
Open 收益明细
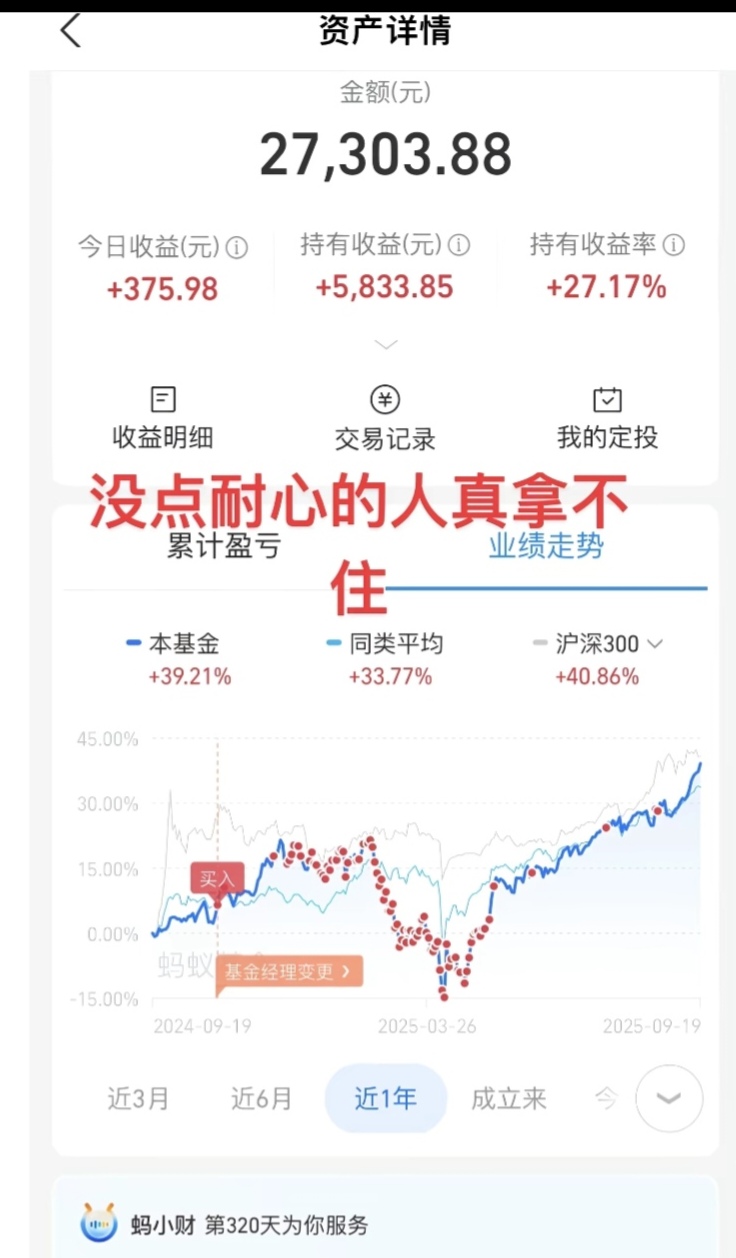(x=163, y=418)
